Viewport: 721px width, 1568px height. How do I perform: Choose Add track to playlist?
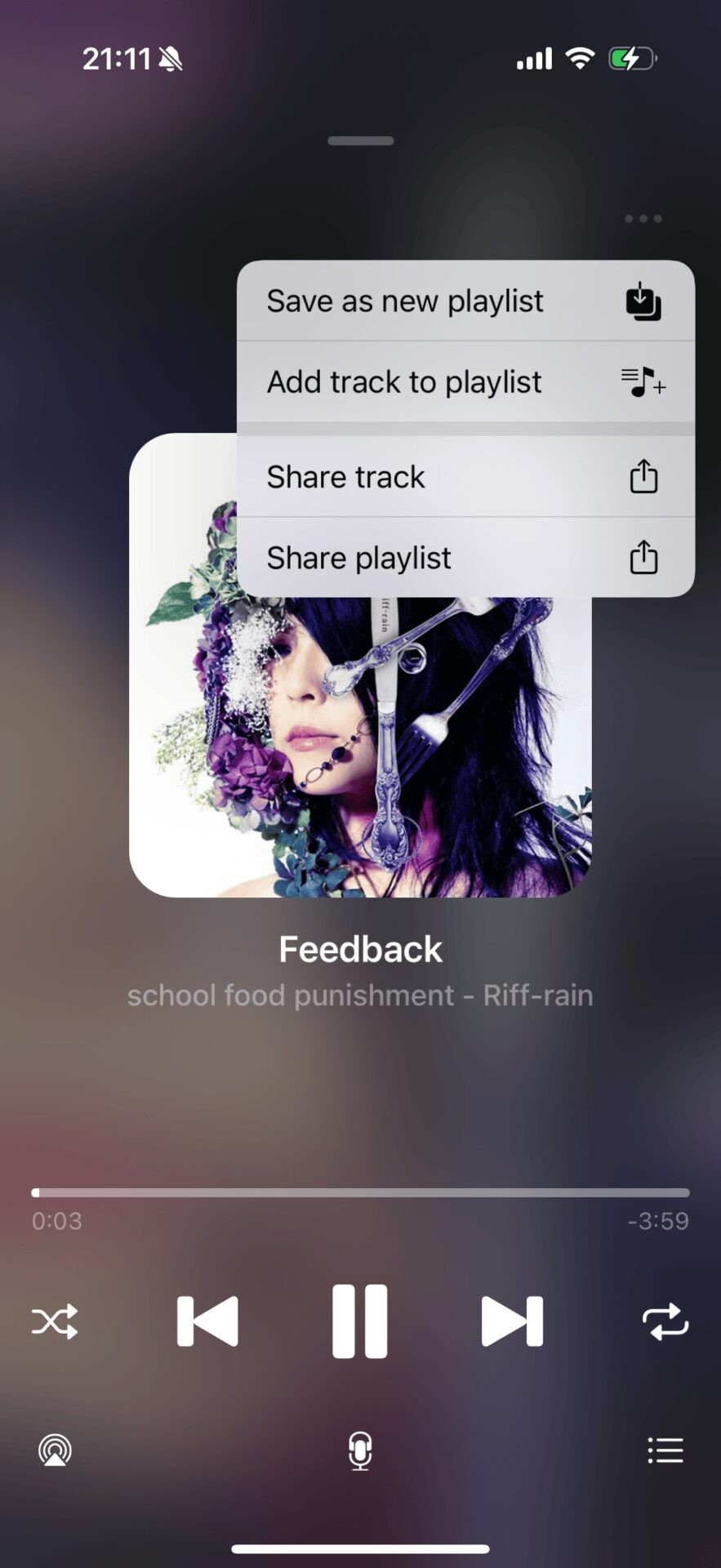coord(464,381)
